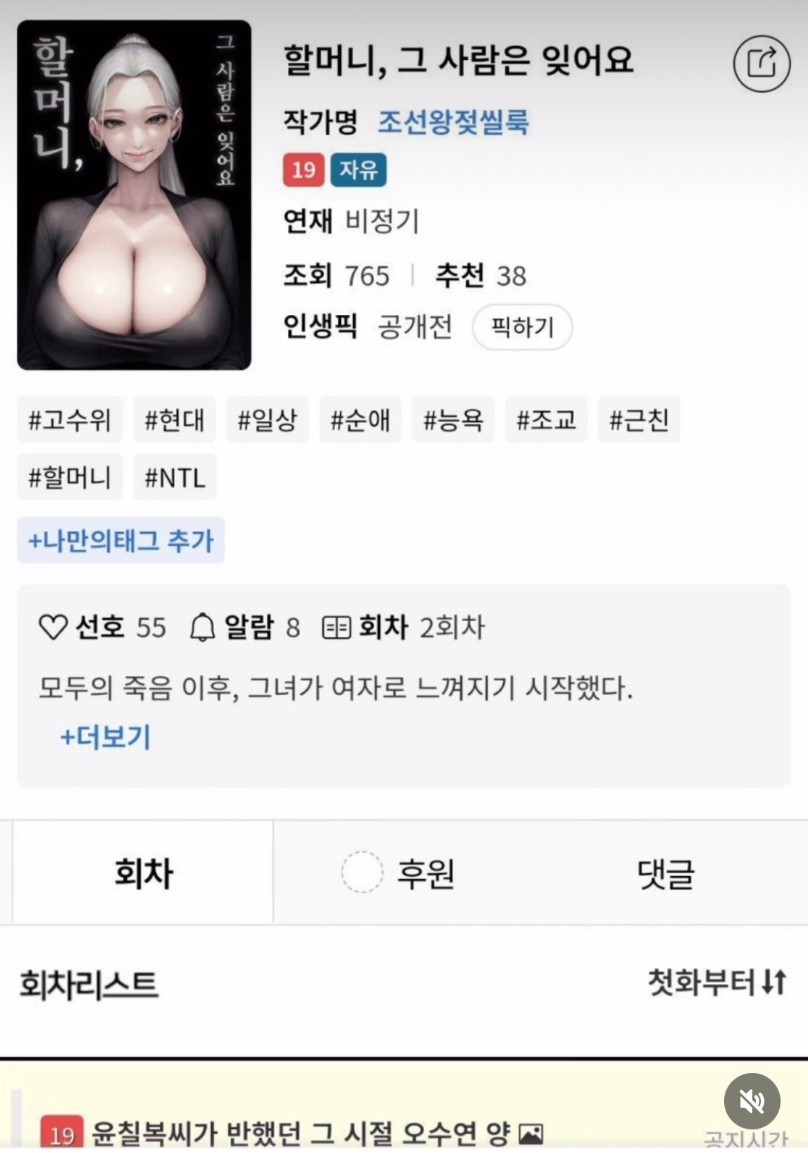Tap the 픽하기 button
Image resolution: width=808 pixels, height=1153 pixels.
[x=522, y=327]
